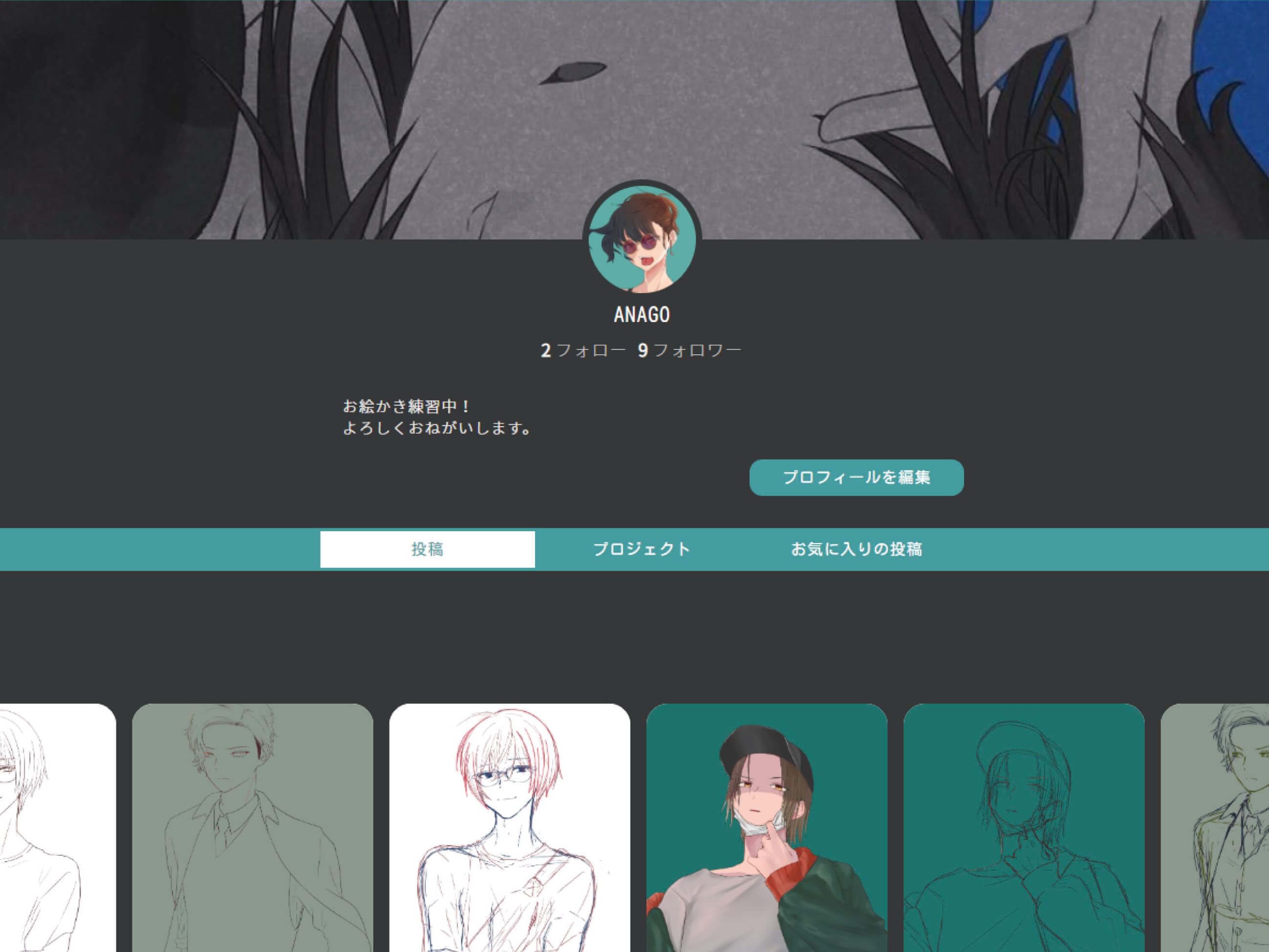Image resolution: width=1269 pixels, height=952 pixels.
Task: Open ANAGO's round profile avatar
Action: (x=642, y=238)
